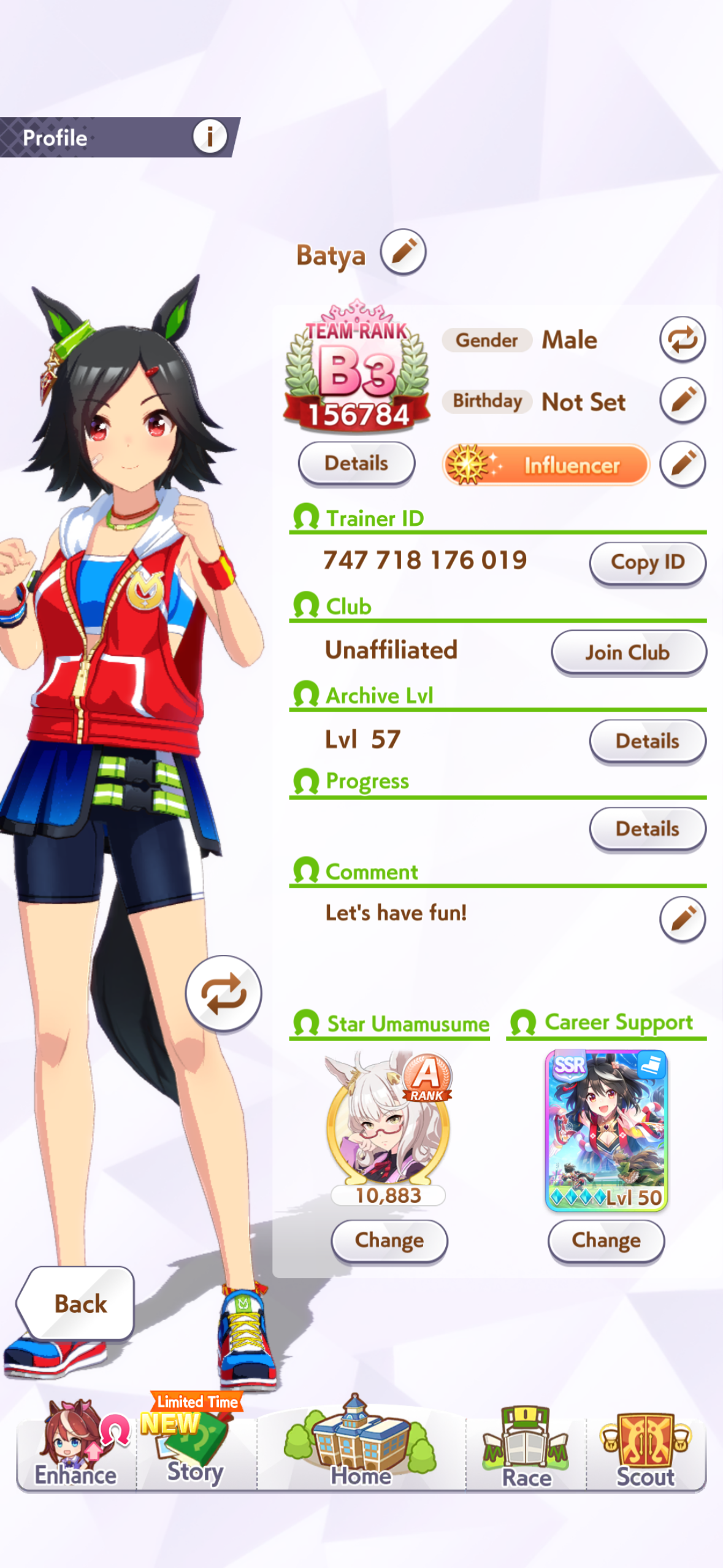The width and height of the screenshot is (723, 1568).
Task: Swap the displayed character model
Action: tap(223, 994)
